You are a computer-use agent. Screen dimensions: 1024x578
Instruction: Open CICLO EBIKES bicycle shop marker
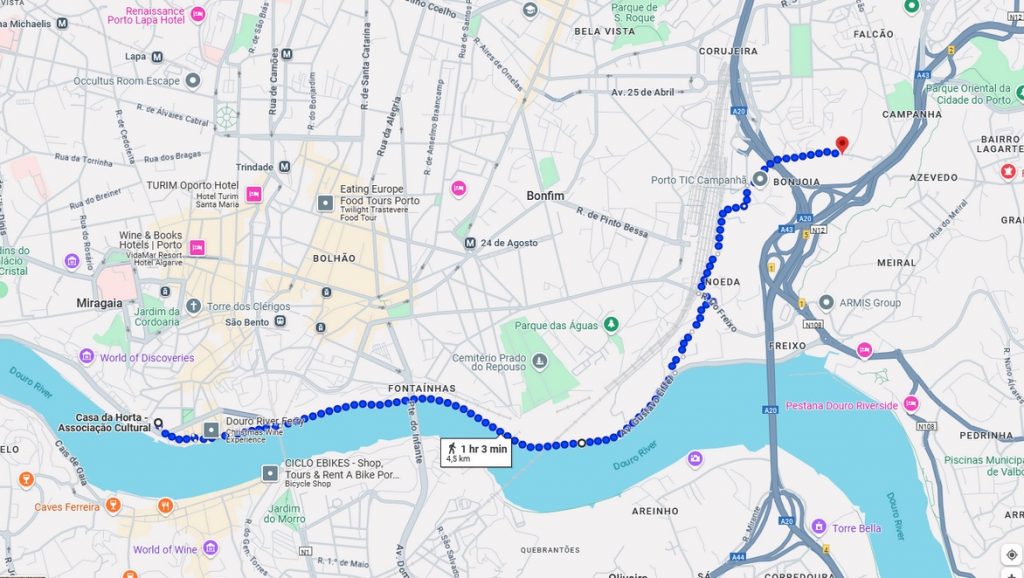pyautogui.click(x=270, y=473)
